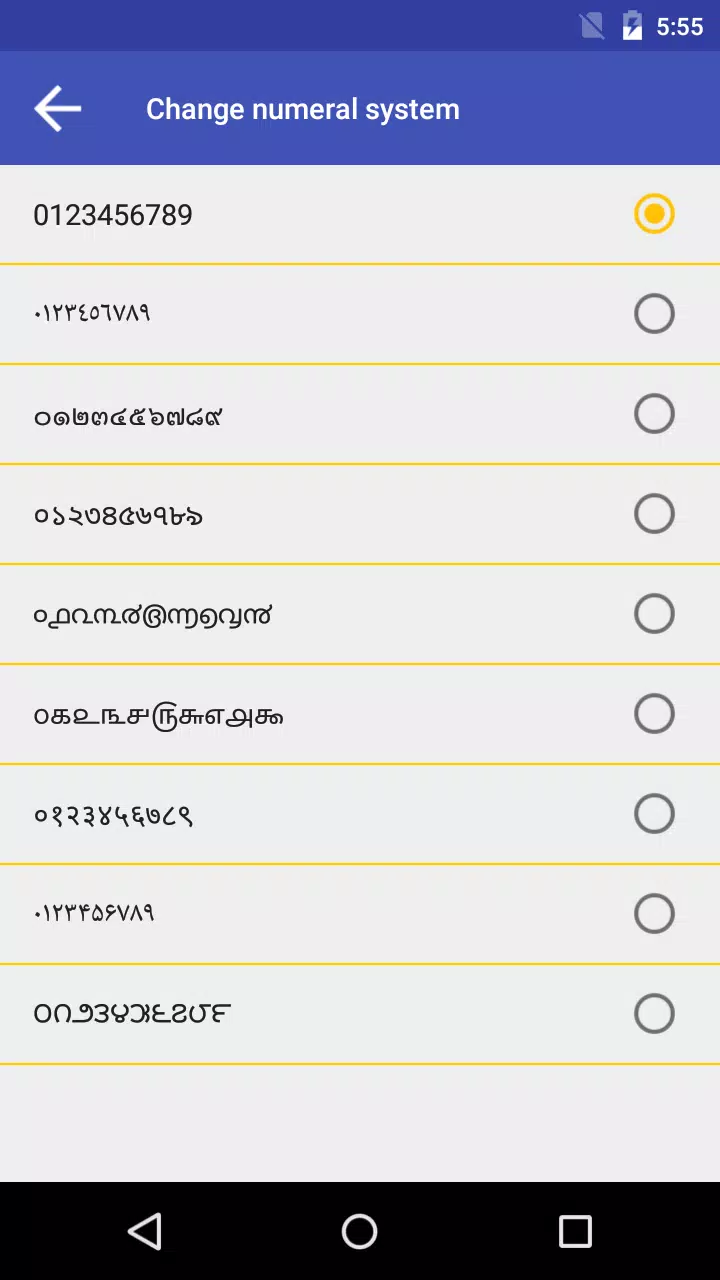Pick the Devanagari numerals ०१२३४५६७८९
The height and width of the screenshot is (1280, 720).
[x=360, y=815]
